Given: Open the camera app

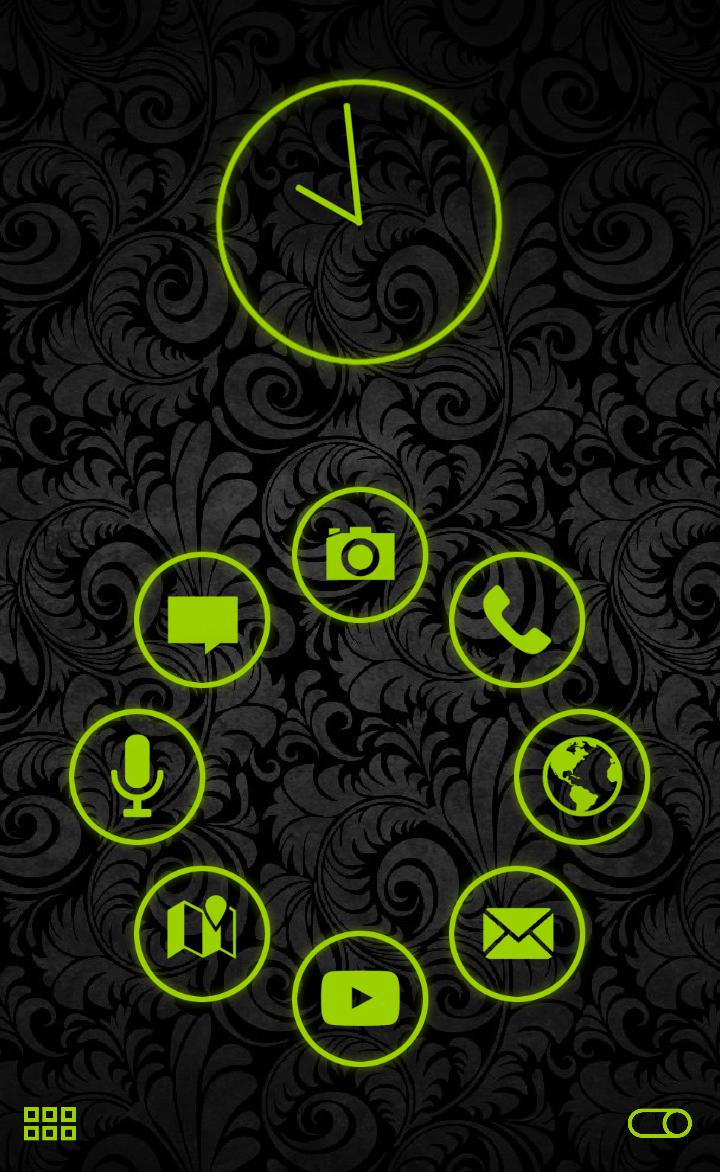Looking at the screenshot, I should (360, 555).
